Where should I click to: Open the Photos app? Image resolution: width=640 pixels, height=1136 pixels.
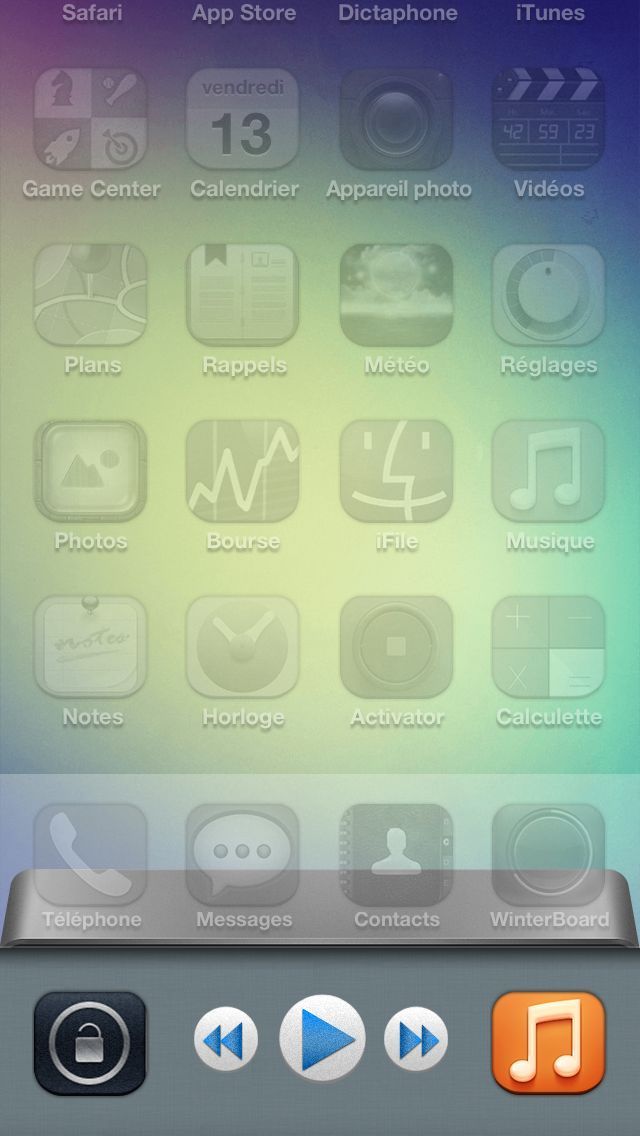(91, 471)
